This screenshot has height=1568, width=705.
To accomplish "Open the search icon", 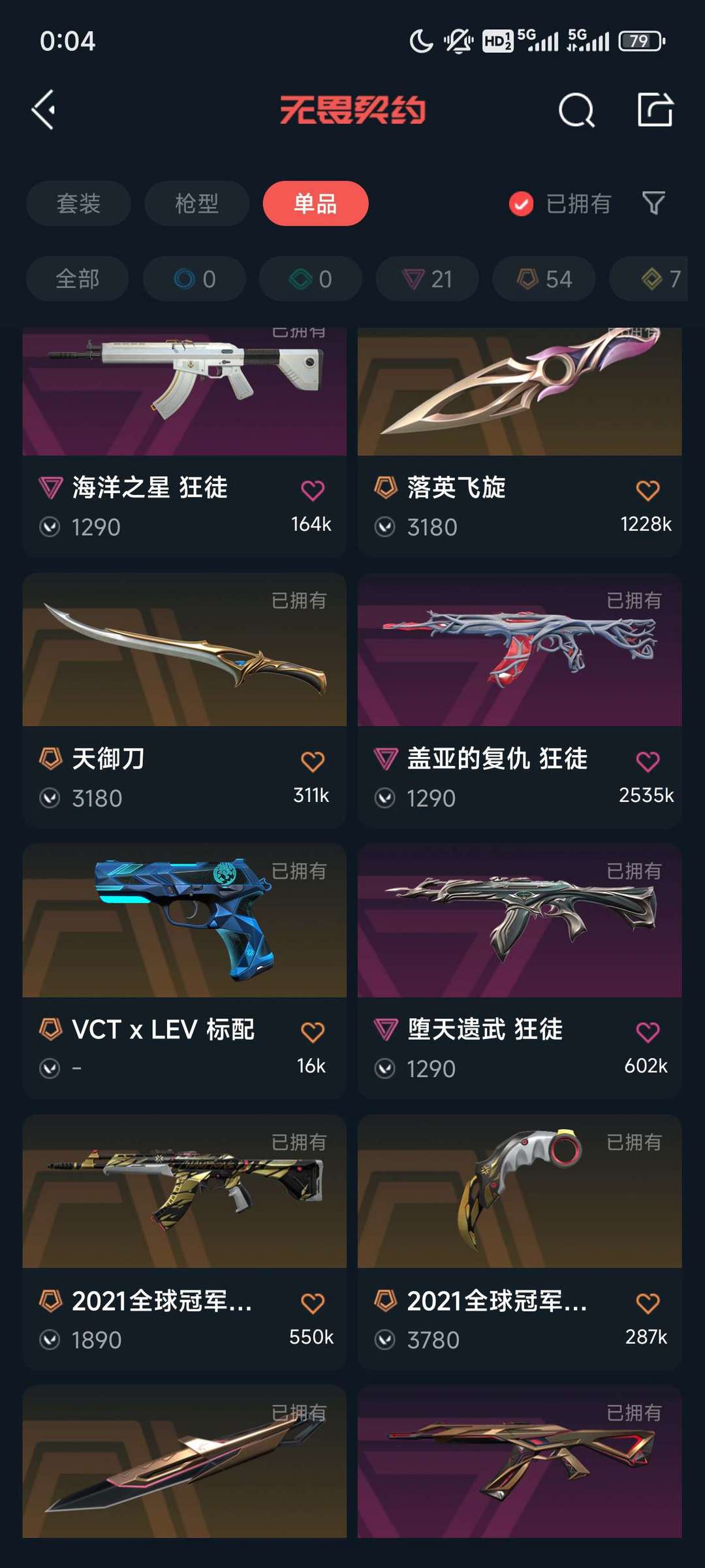I will [576, 110].
